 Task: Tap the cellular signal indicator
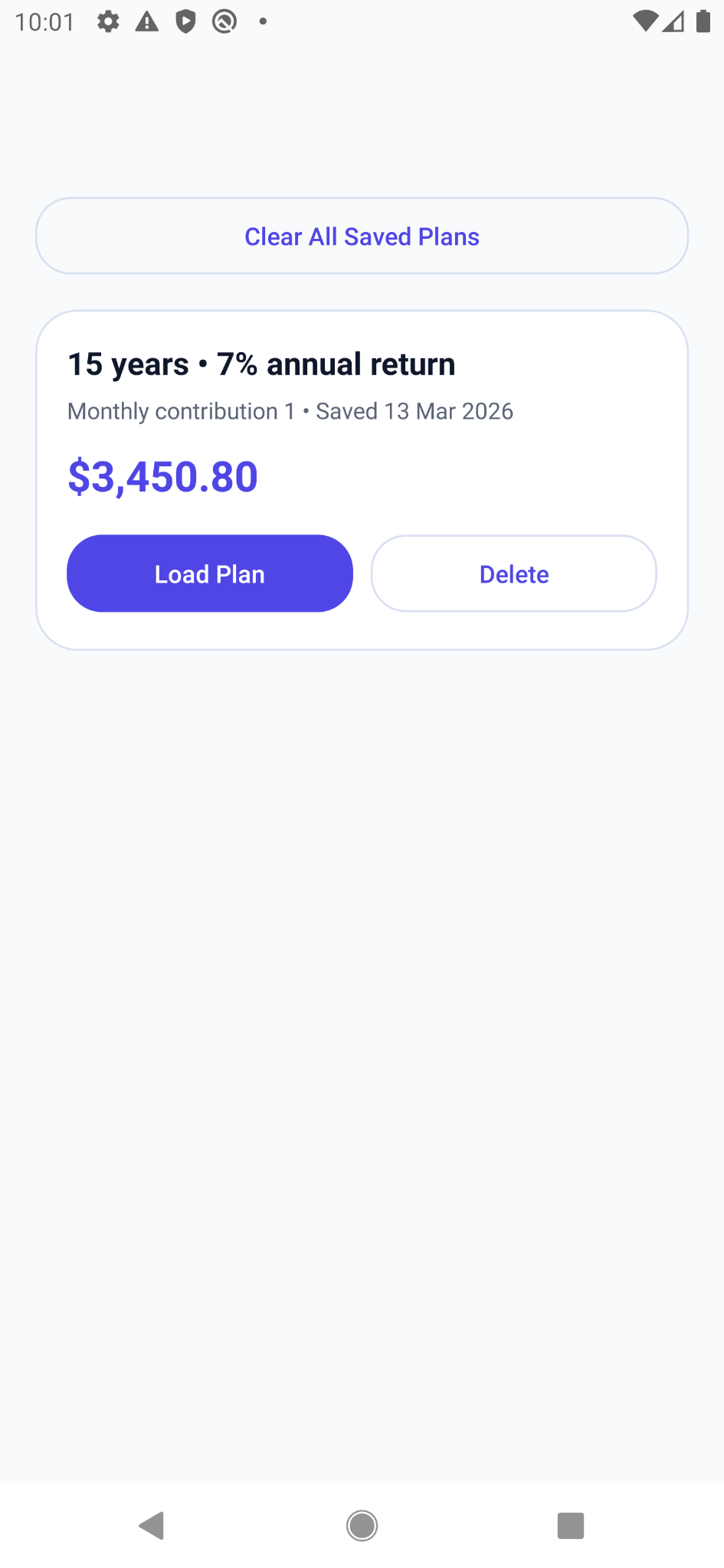click(673, 21)
